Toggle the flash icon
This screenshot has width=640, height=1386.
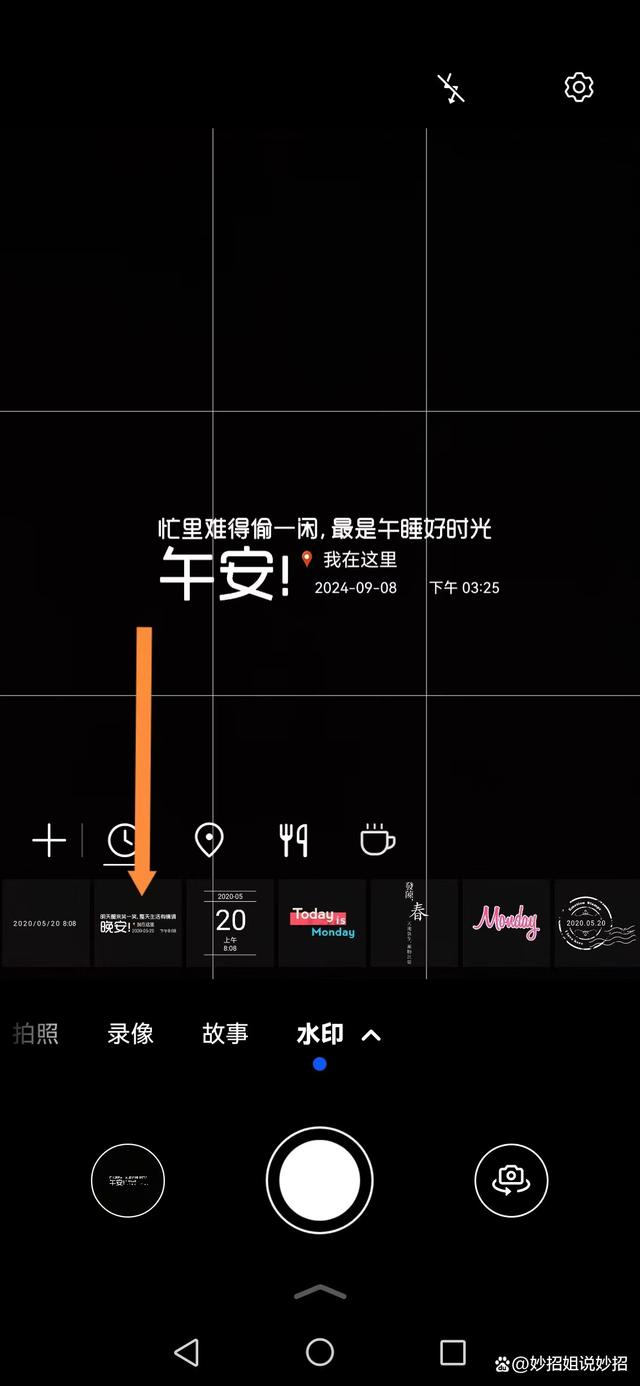[x=451, y=89]
